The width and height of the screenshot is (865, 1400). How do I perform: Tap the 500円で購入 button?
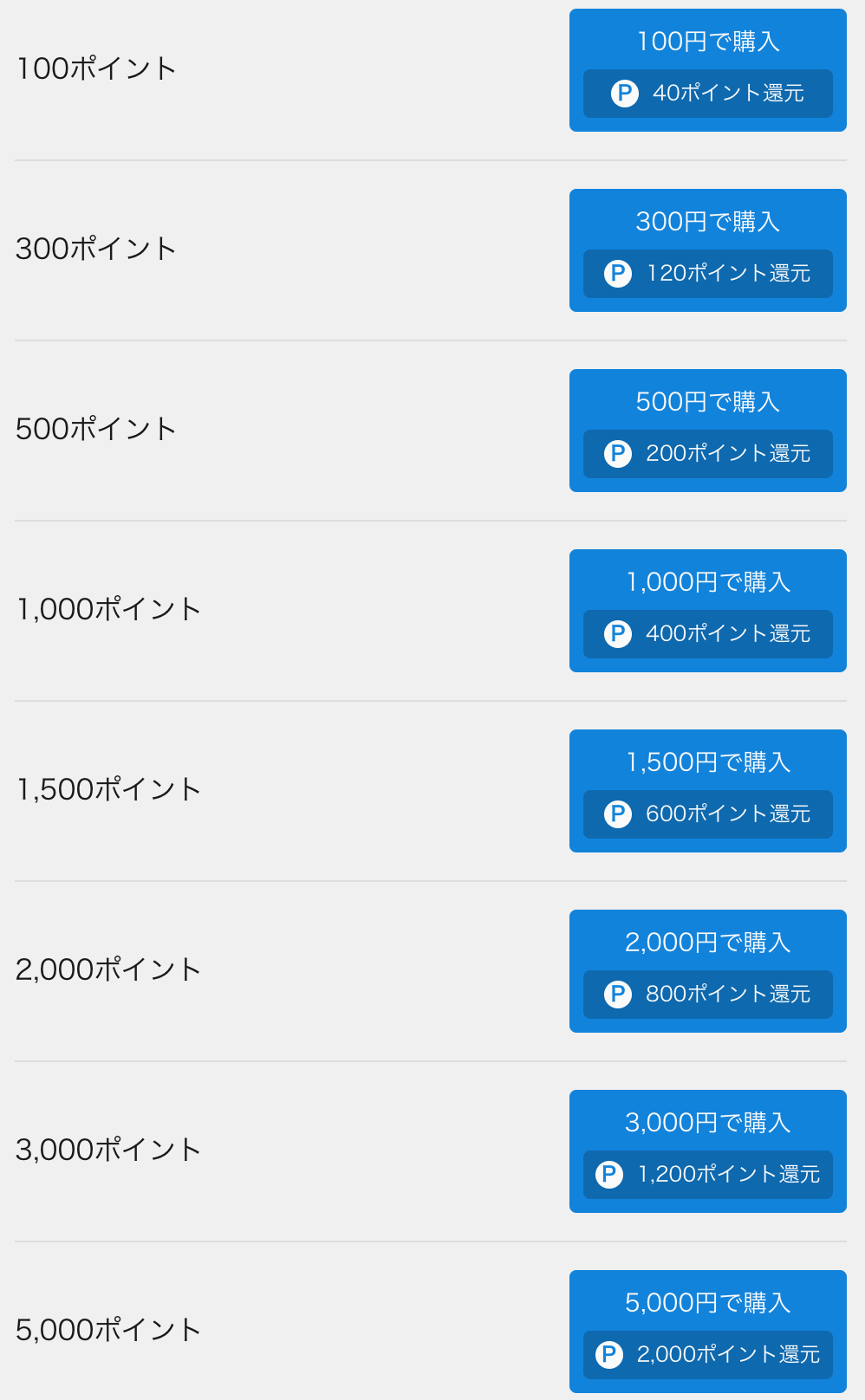pos(708,431)
